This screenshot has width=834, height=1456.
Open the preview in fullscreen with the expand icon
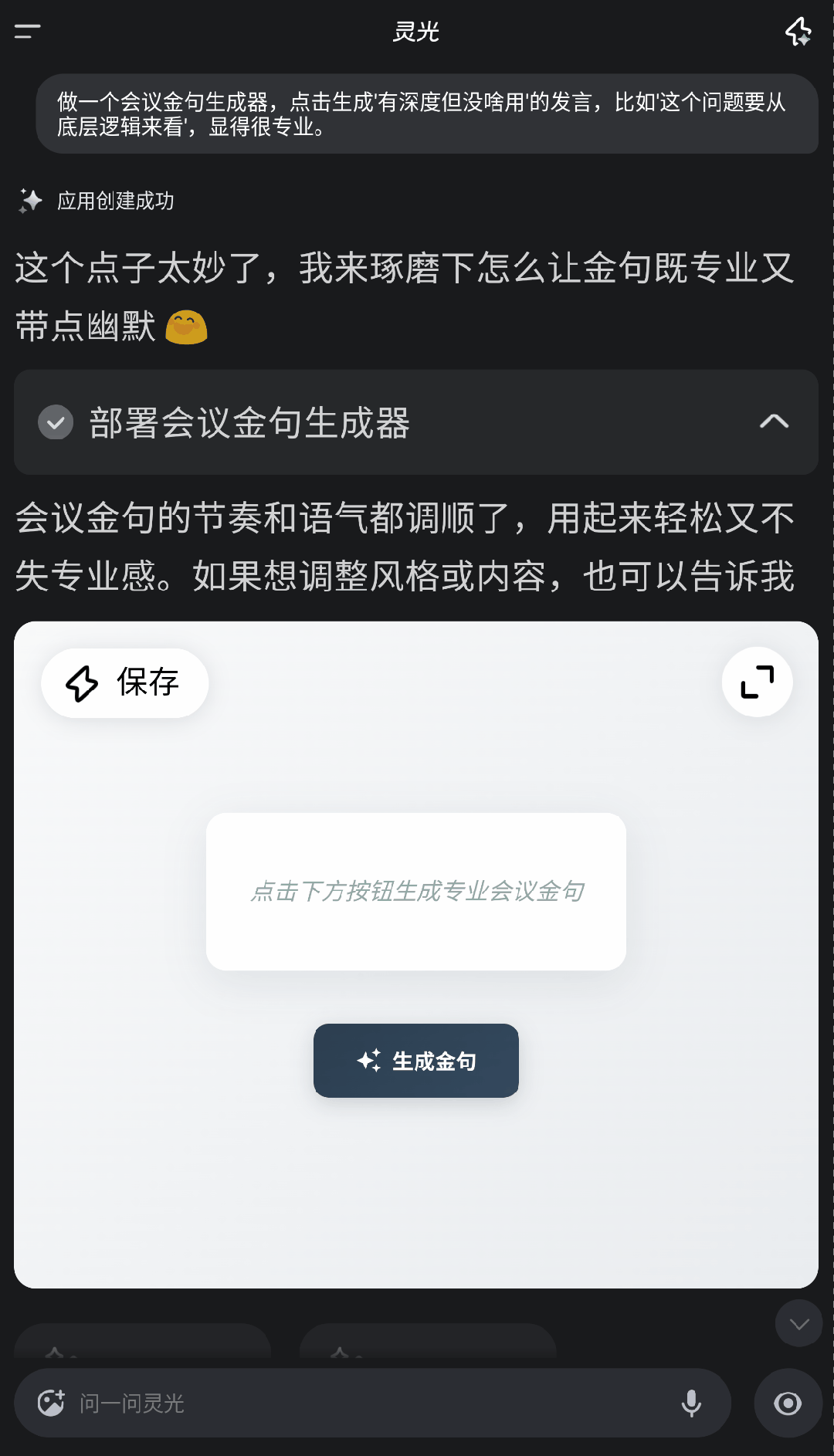(756, 682)
